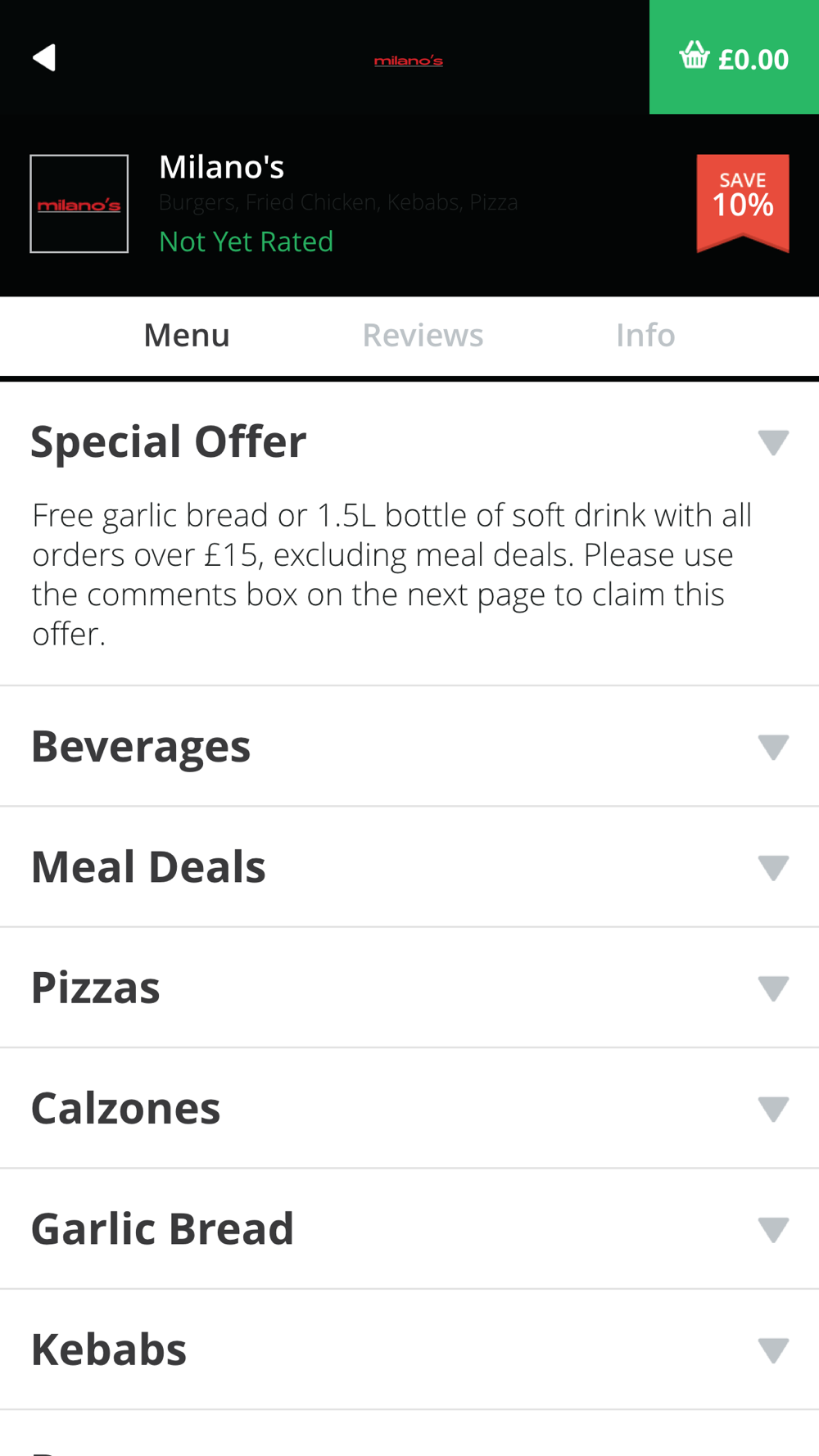Expand the Beverages section
The image size is (819, 1456).
(x=409, y=746)
